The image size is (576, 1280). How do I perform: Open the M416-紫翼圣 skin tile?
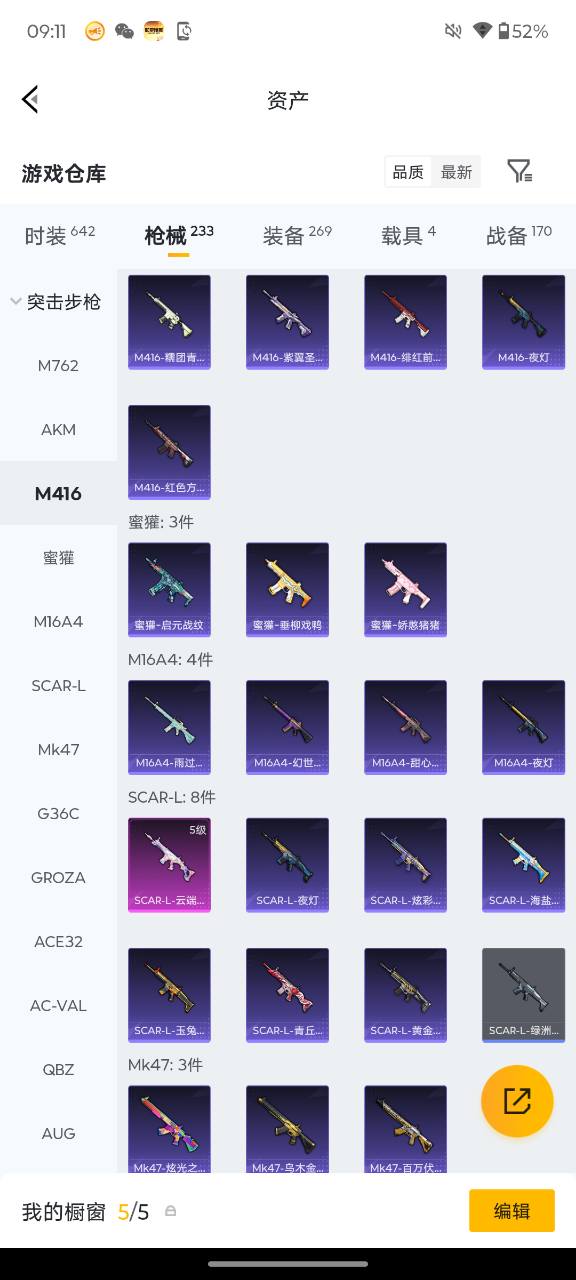tap(287, 322)
